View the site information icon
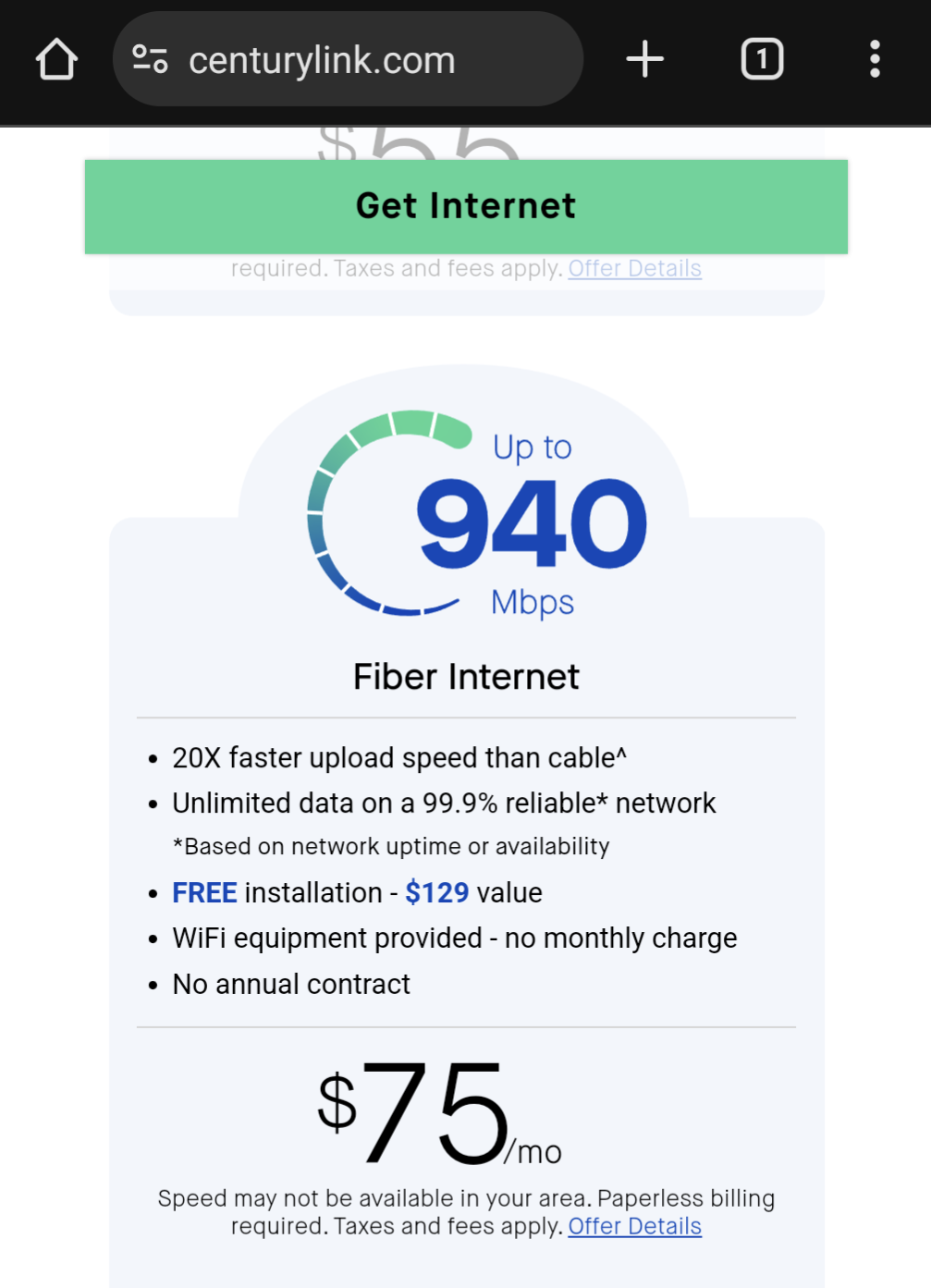Image resolution: width=931 pixels, height=1288 pixels. [150, 60]
